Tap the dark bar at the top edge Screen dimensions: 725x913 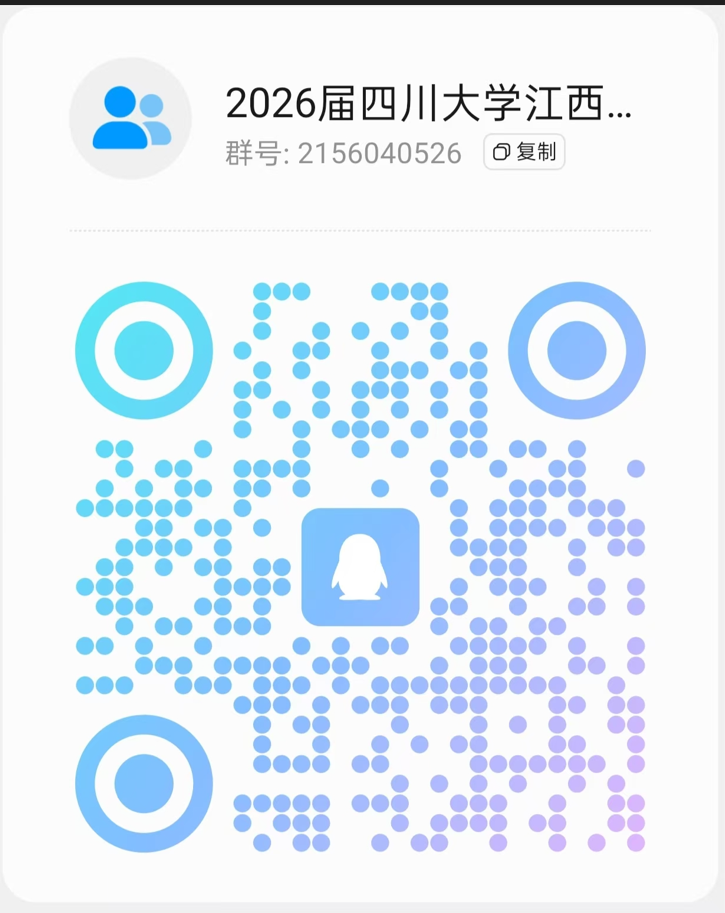[x=362, y=7]
